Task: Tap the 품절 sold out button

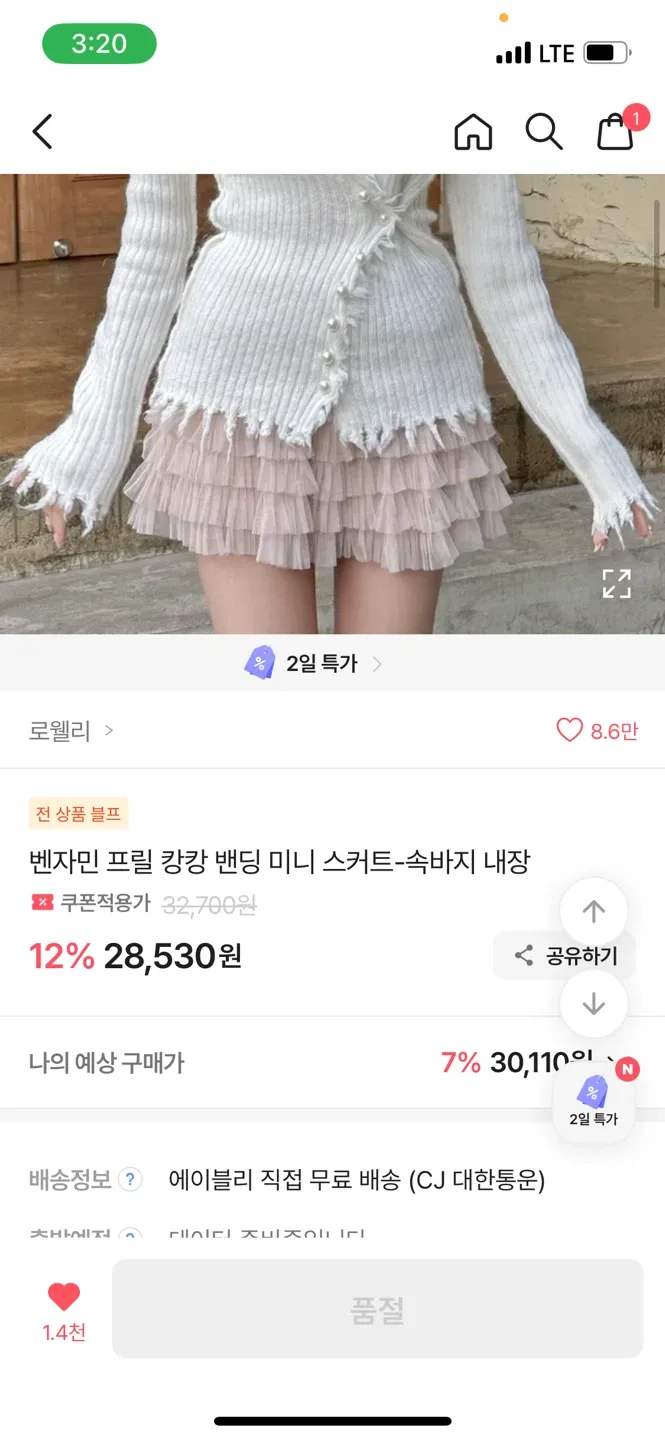Action: pyautogui.click(x=377, y=1309)
